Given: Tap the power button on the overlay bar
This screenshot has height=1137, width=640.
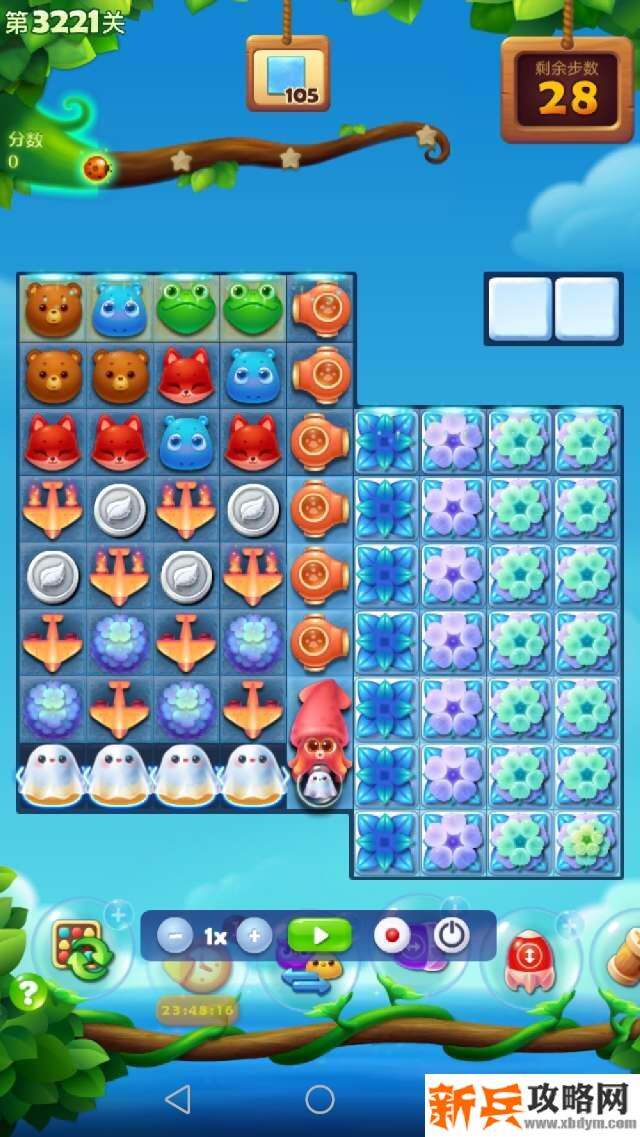Looking at the screenshot, I should point(452,936).
